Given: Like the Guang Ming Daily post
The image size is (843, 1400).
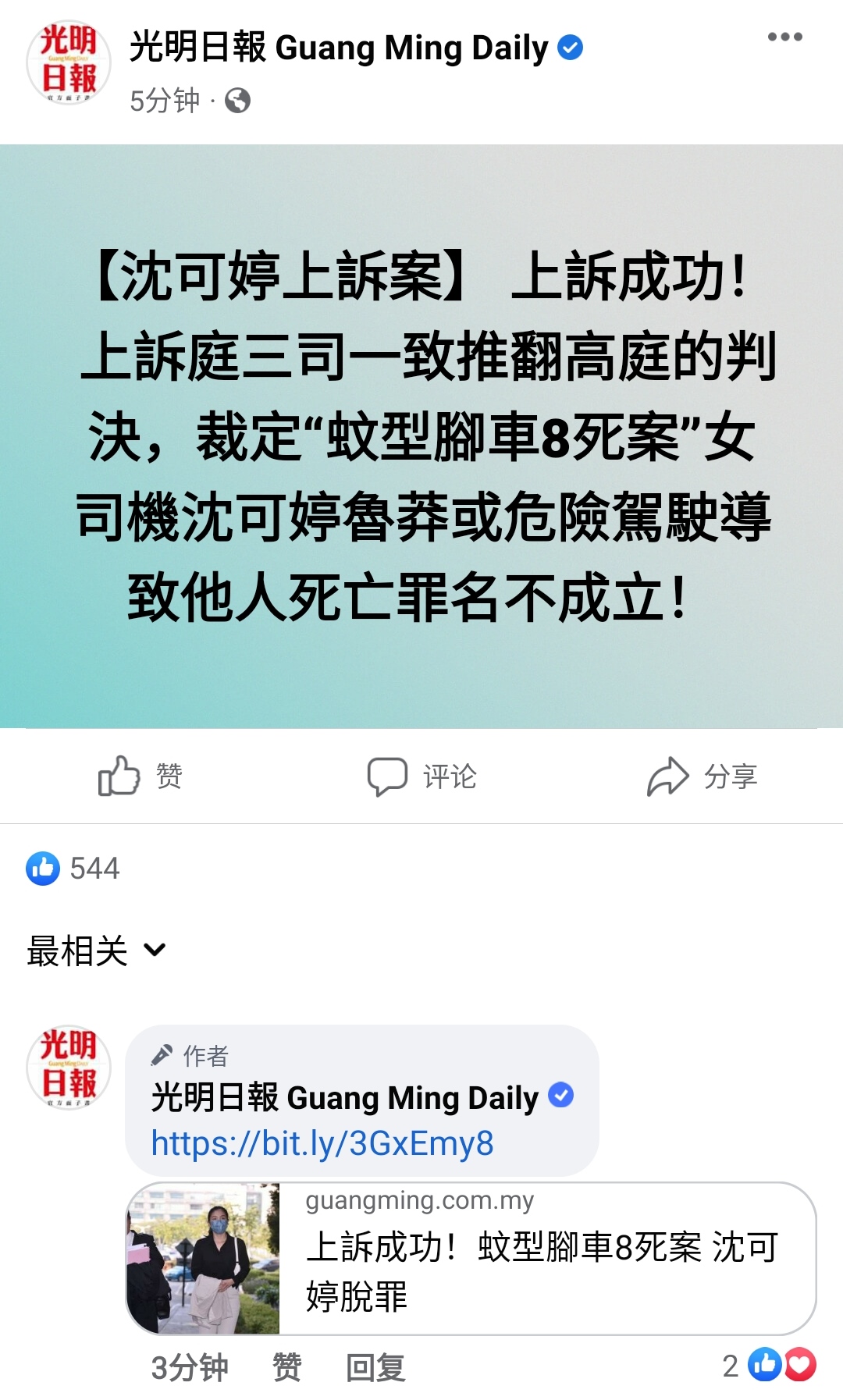Looking at the screenshot, I should point(140,776).
